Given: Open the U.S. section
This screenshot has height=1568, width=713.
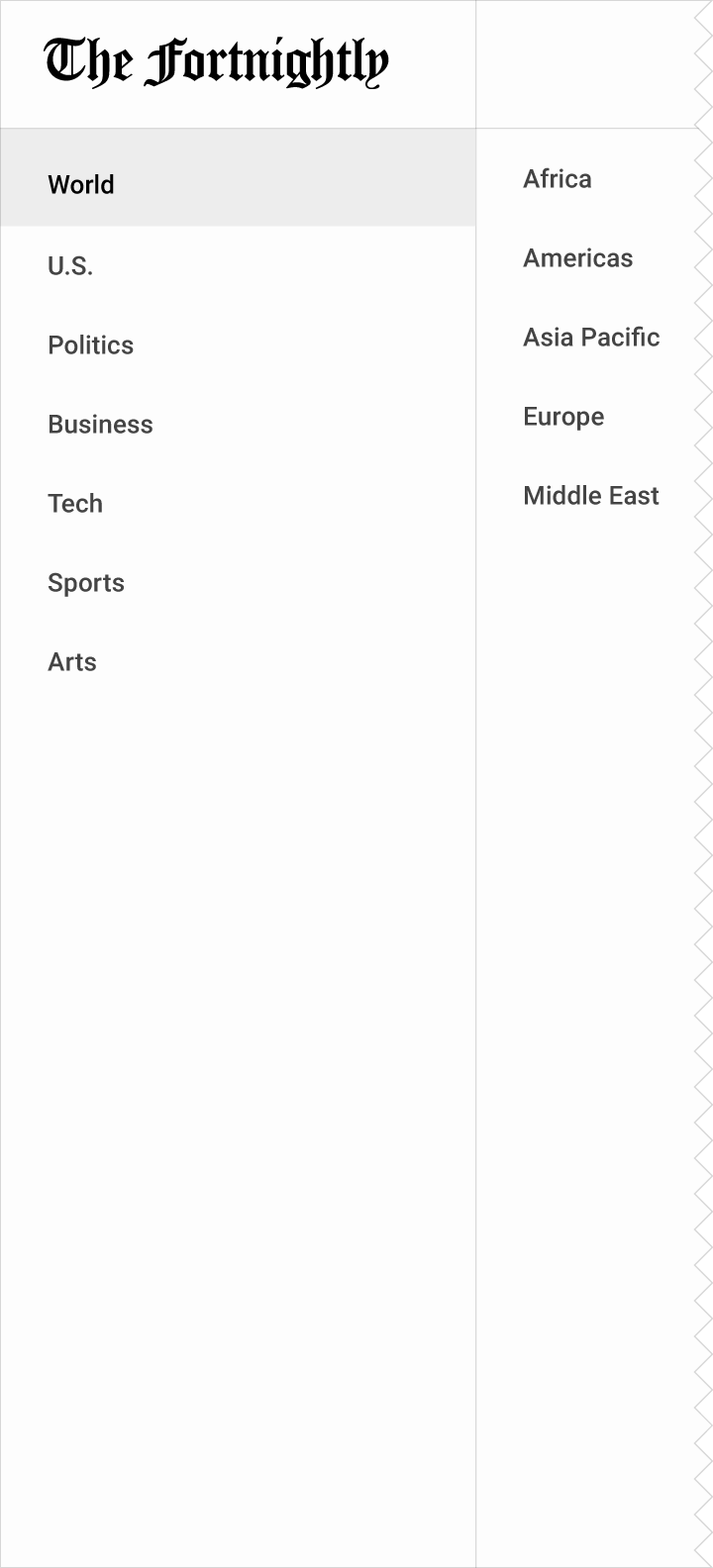Looking at the screenshot, I should (x=238, y=265).
